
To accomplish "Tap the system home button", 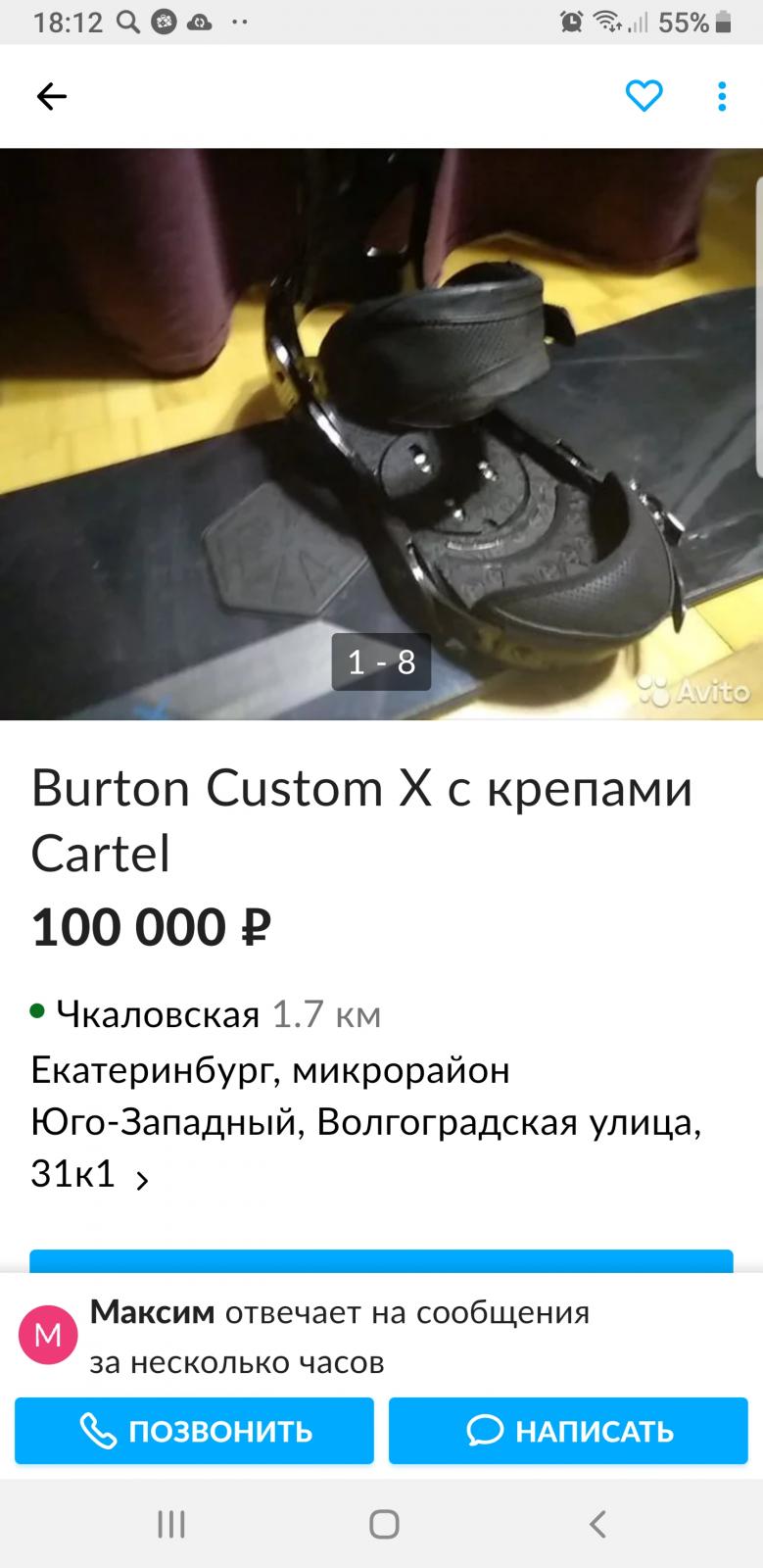I will coord(383,1524).
